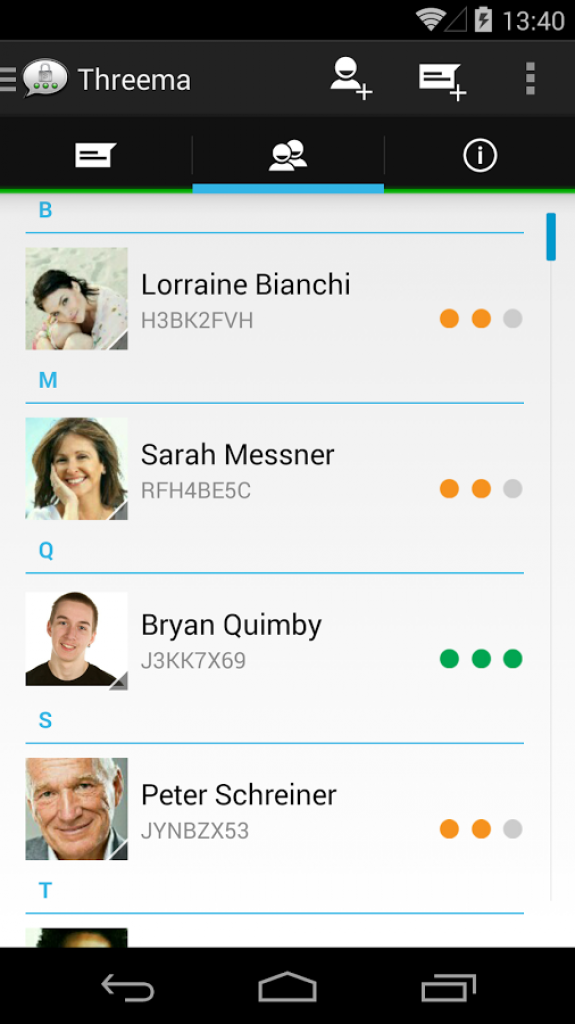Go back with the system back button
Viewport: 575px width, 1024px height.
pyautogui.click(x=128, y=986)
